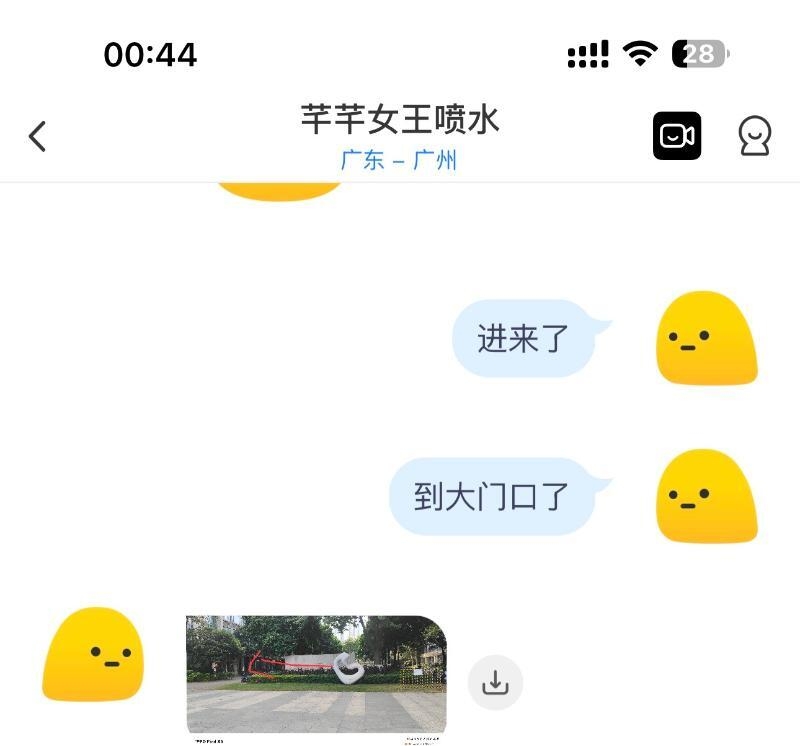Screen dimensions: 800x746
Task: Open the received photo message
Action: (x=316, y=675)
